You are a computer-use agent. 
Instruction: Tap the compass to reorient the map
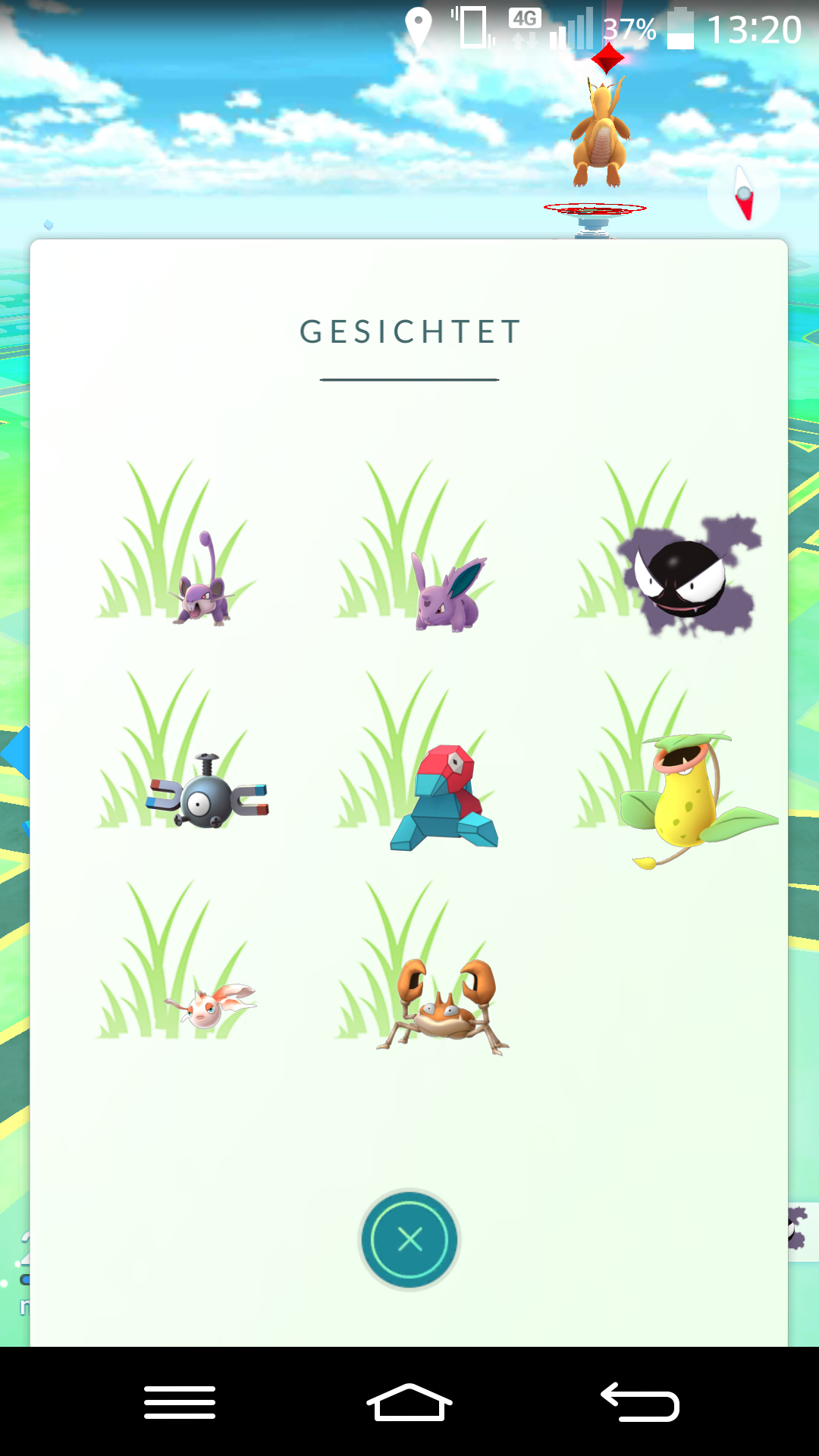point(744,195)
